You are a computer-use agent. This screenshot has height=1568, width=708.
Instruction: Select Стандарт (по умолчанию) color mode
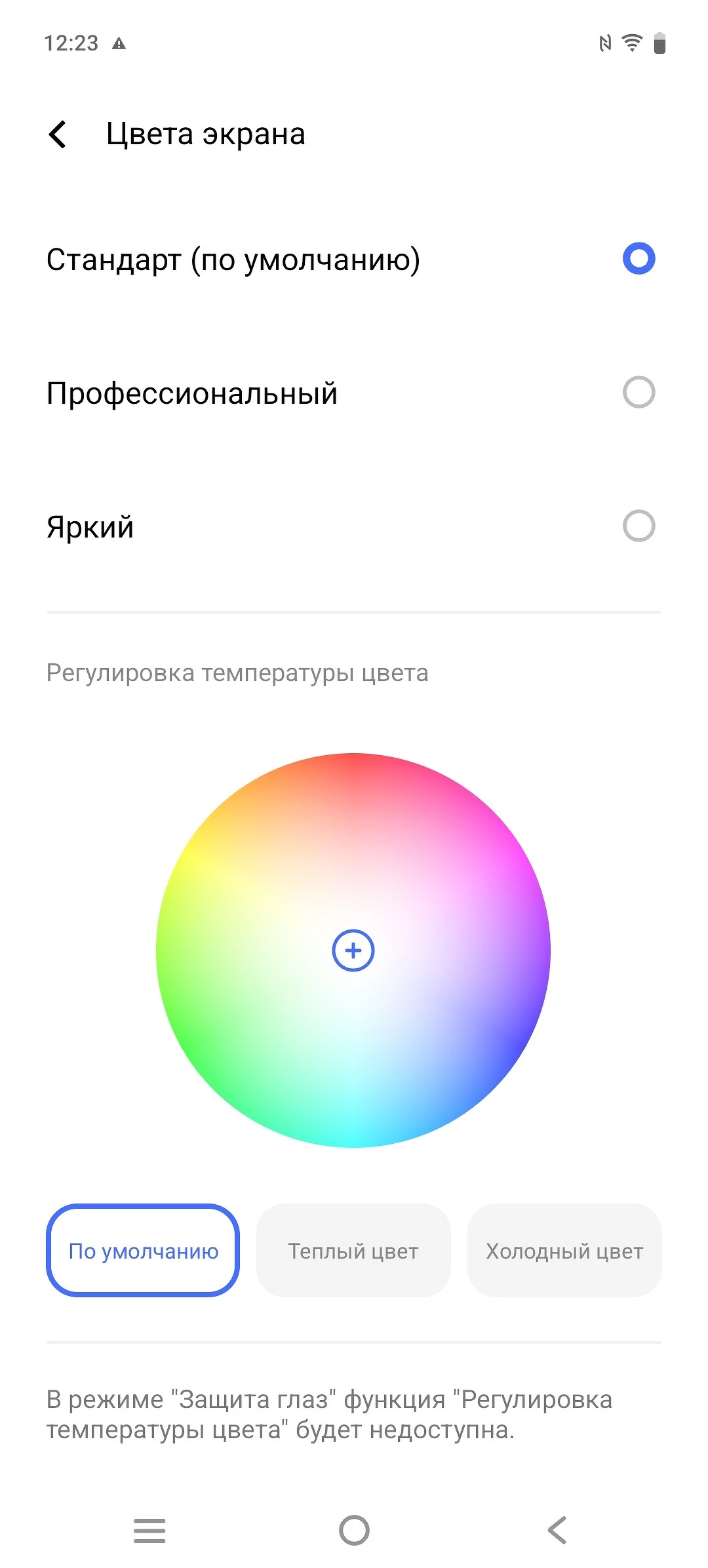tap(639, 259)
